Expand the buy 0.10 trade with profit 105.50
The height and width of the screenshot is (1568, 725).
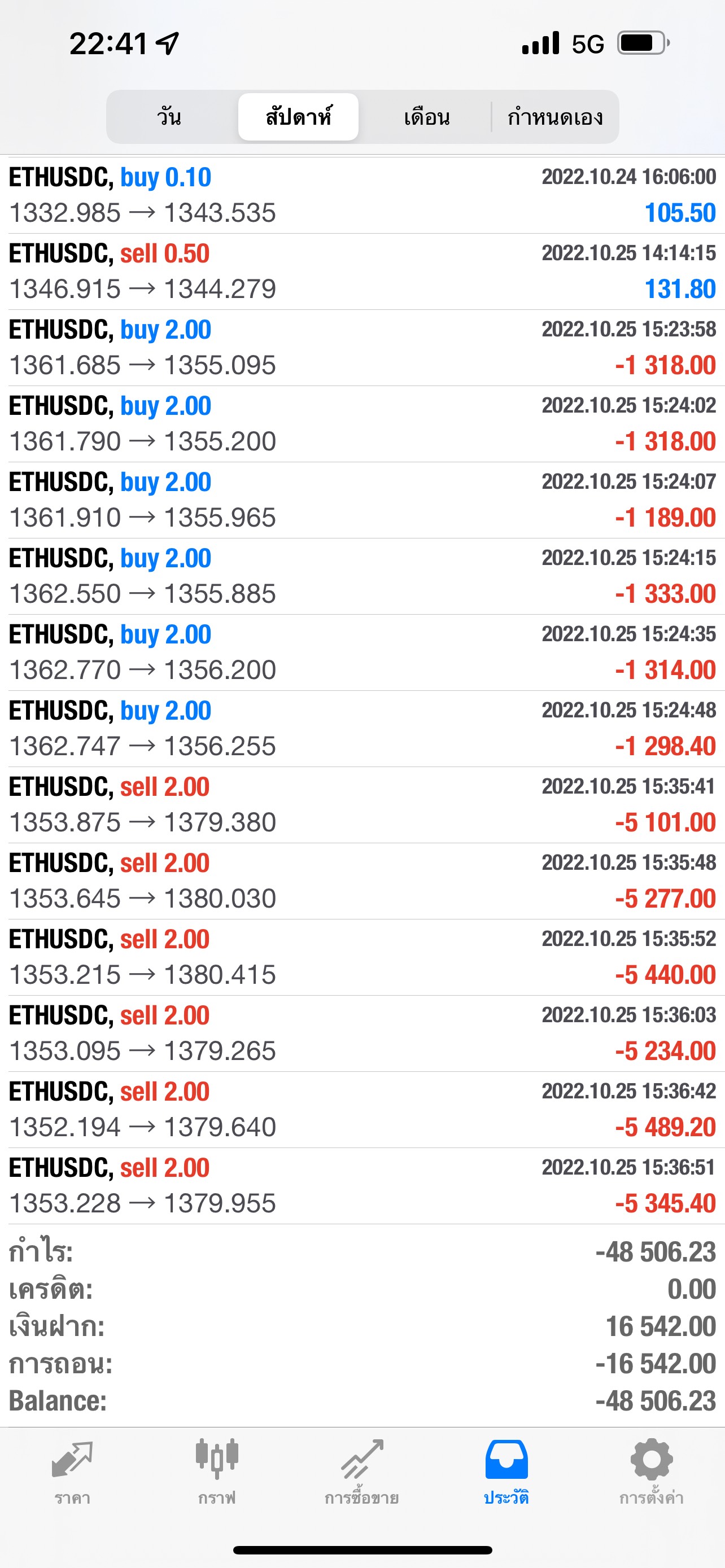click(x=362, y=195)
